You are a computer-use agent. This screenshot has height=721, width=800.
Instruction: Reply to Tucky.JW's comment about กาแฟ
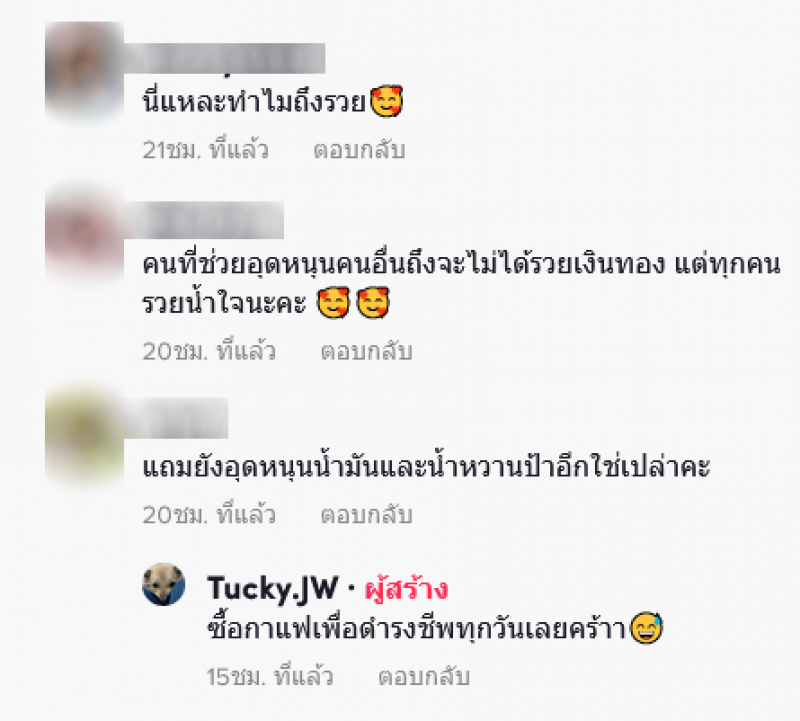(x=423, y=677)
